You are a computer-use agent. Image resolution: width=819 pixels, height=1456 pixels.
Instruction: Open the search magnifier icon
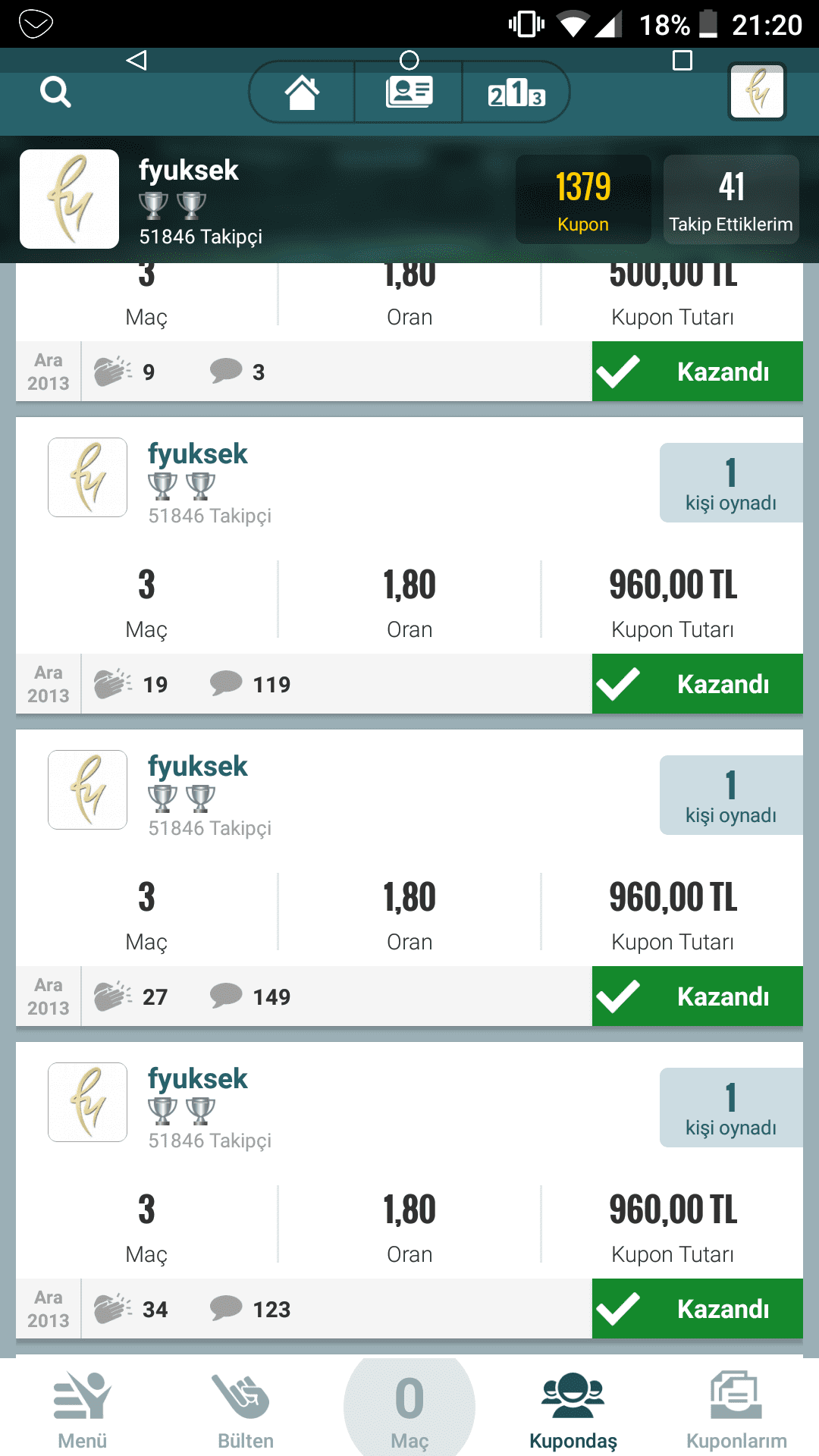[55, 93]
